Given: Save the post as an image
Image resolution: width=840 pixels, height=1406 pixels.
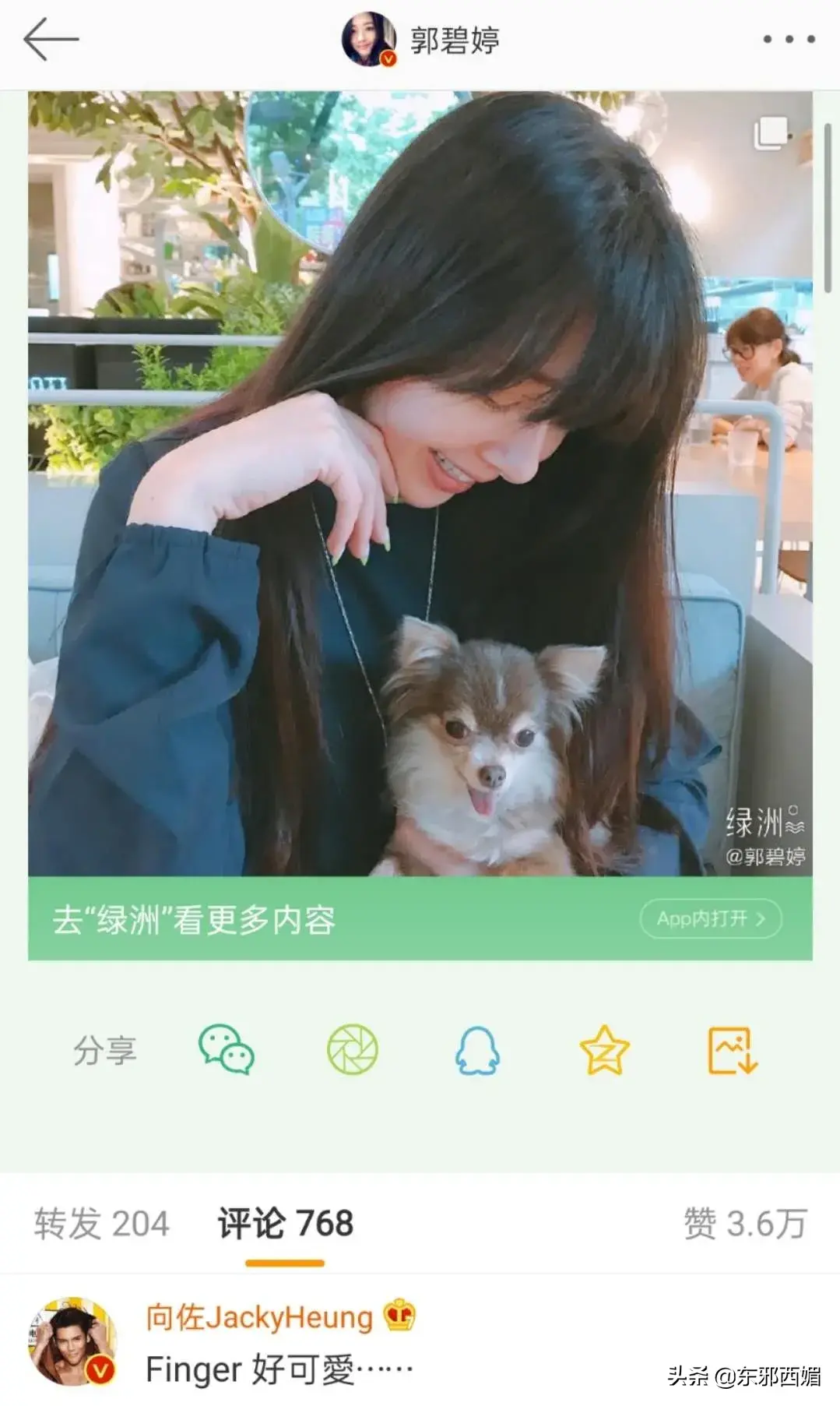Looking at the screenshot, I should (x=731, y=1049).
